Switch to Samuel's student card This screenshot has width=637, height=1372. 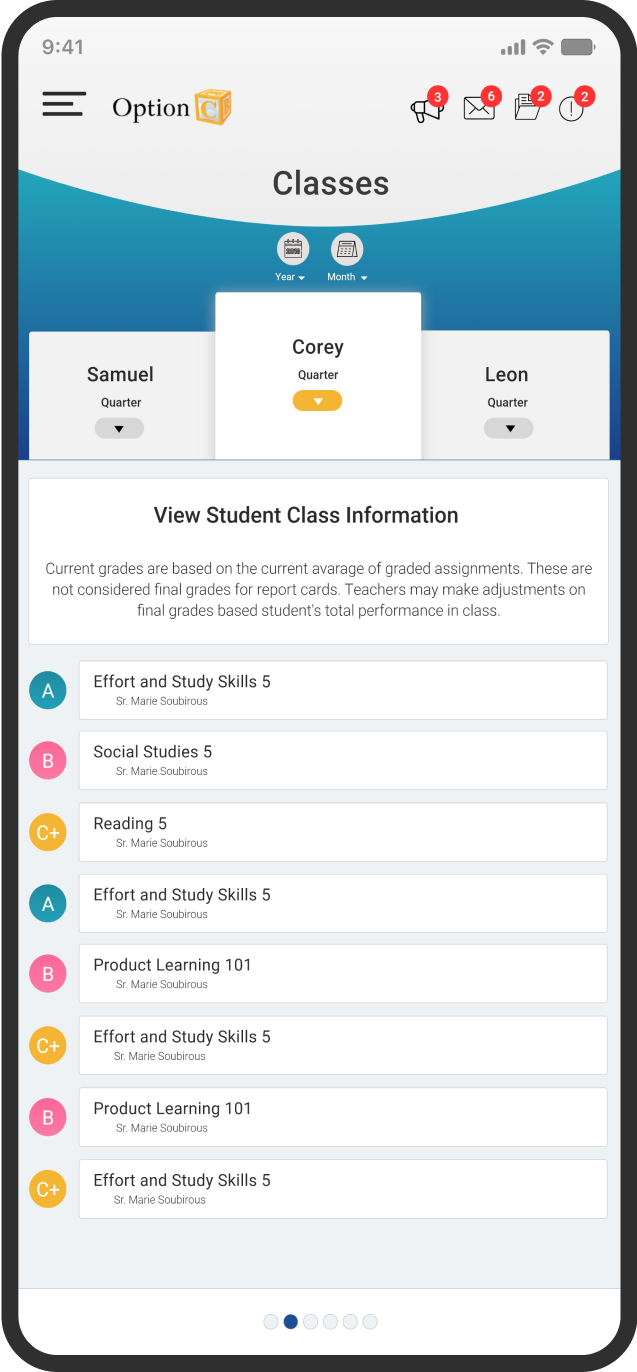click(122, 395)
